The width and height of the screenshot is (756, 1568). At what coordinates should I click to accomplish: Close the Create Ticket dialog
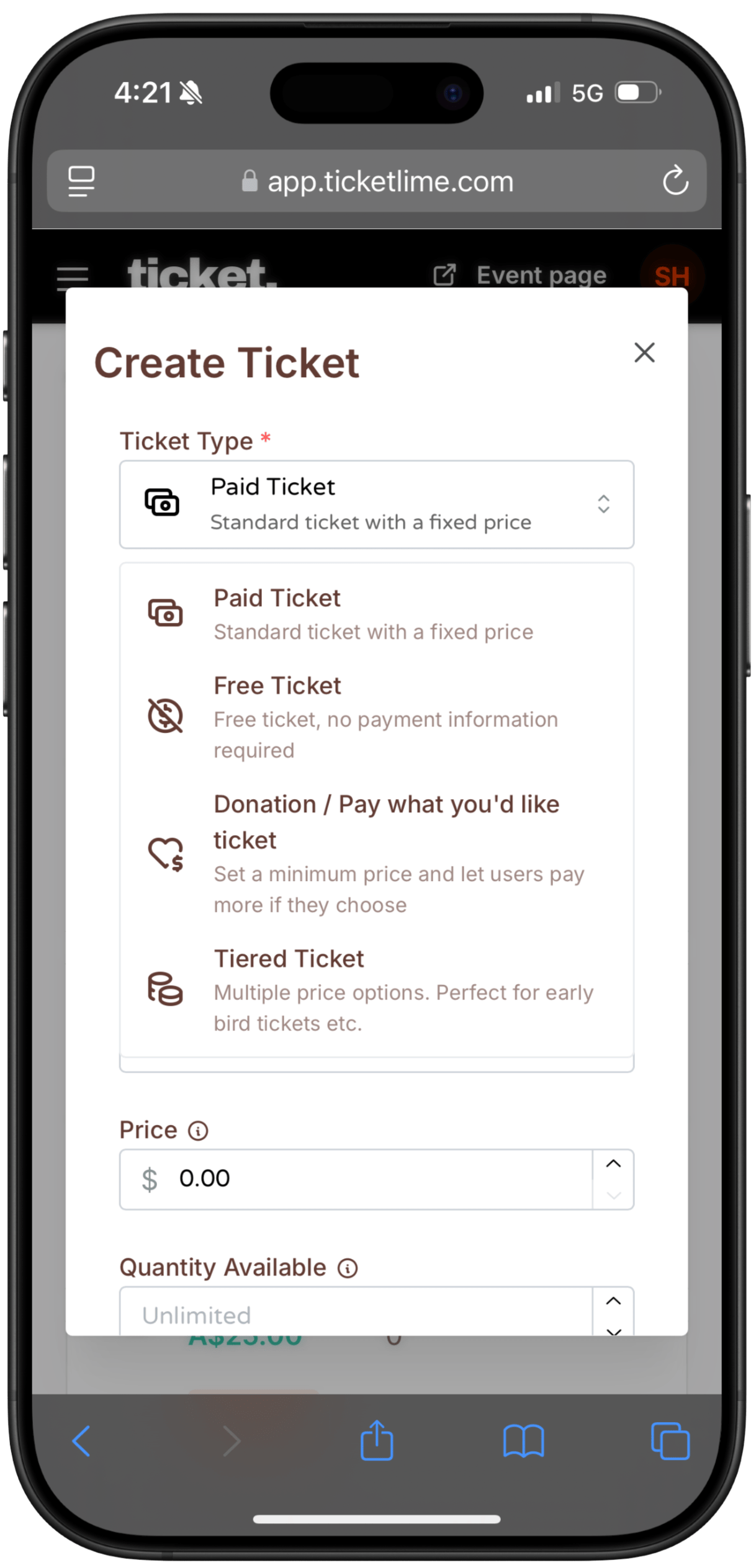[644, 352]
